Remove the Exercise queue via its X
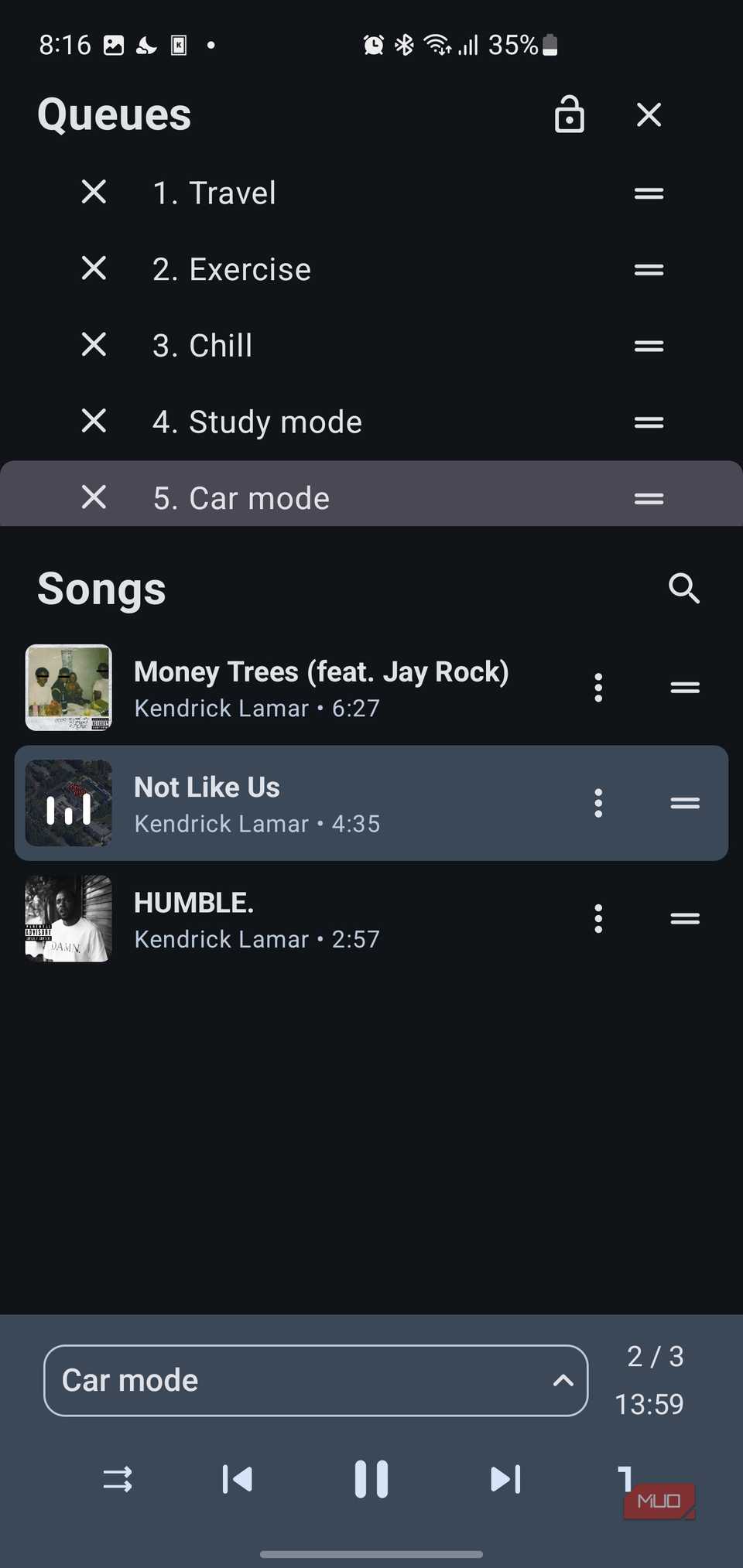 click(93, 268)
